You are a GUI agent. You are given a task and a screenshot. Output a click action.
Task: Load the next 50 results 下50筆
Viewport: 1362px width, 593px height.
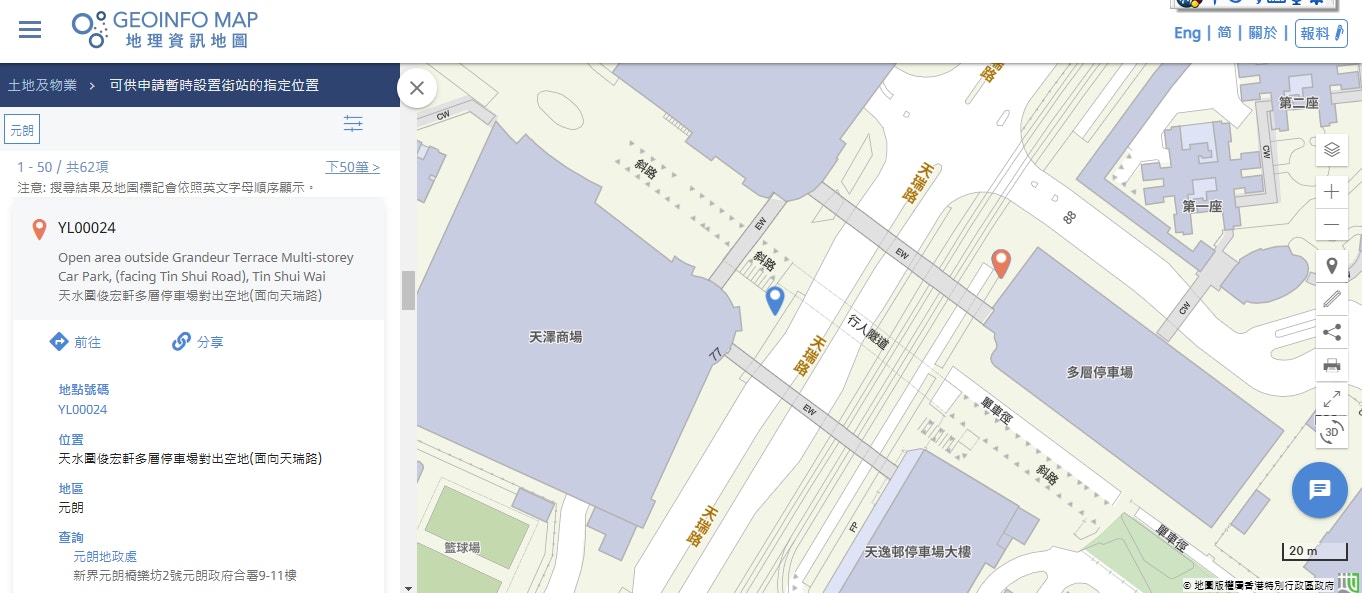(352, 167)
